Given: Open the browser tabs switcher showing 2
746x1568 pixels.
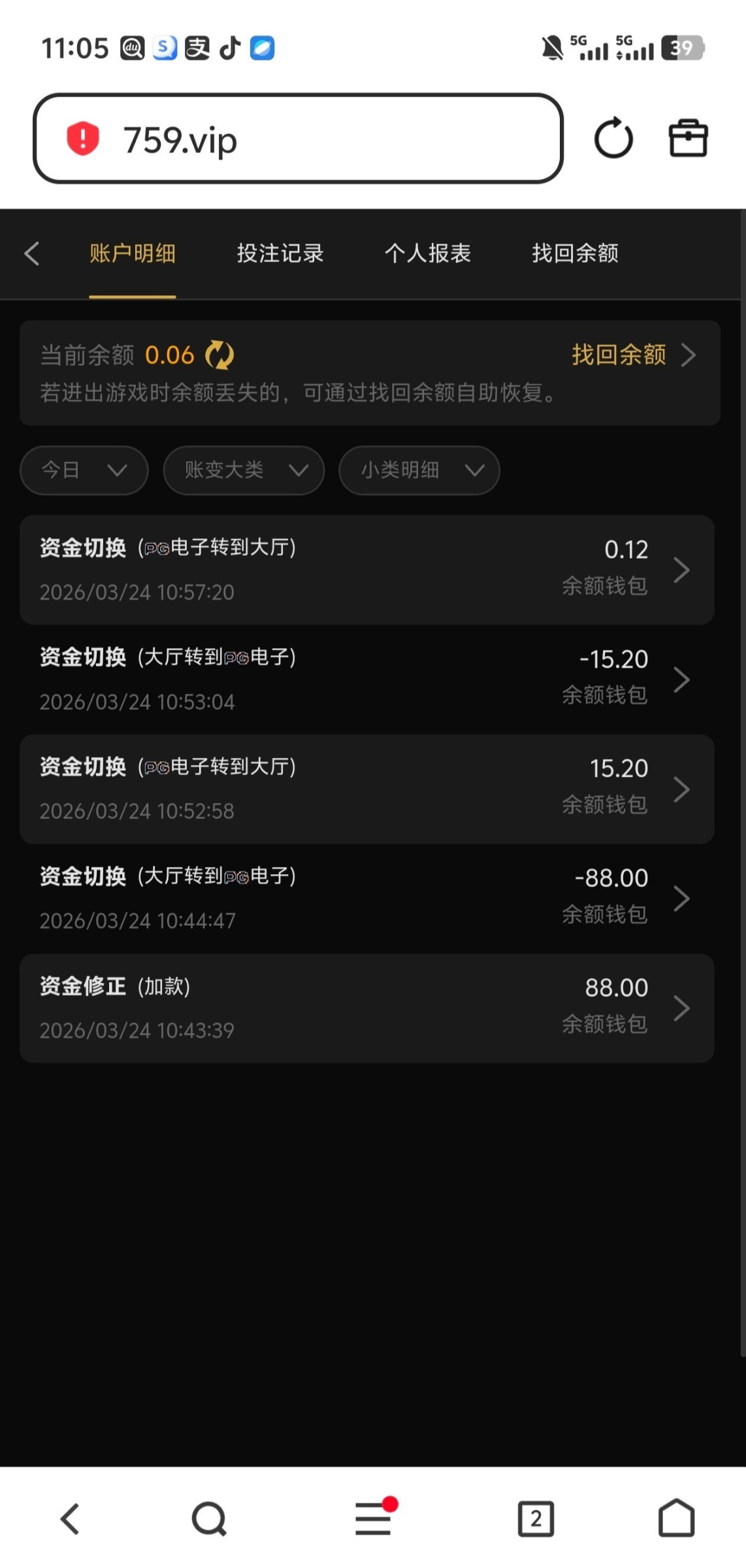Looking at the screenshot, I should (536, 1518).
